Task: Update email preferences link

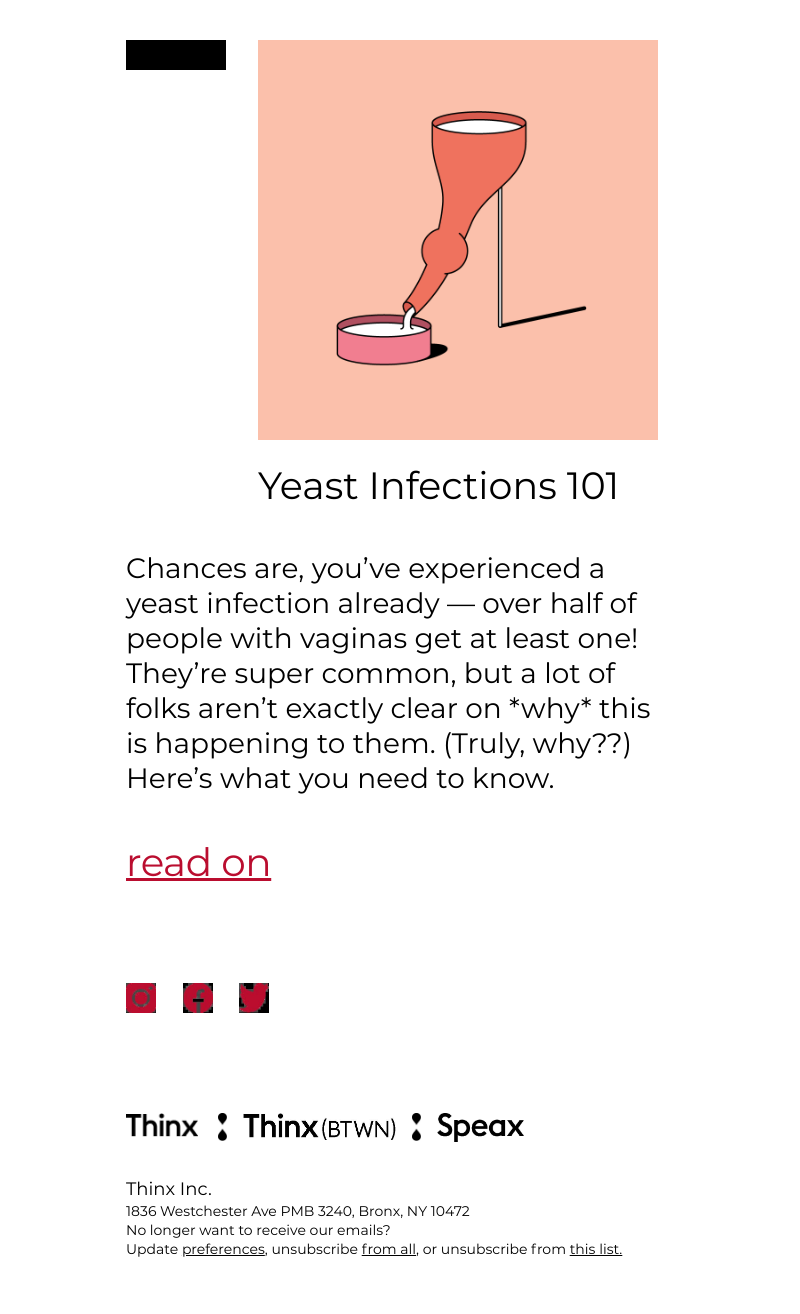Action: pyautogui.click(x=223, y=1249)
